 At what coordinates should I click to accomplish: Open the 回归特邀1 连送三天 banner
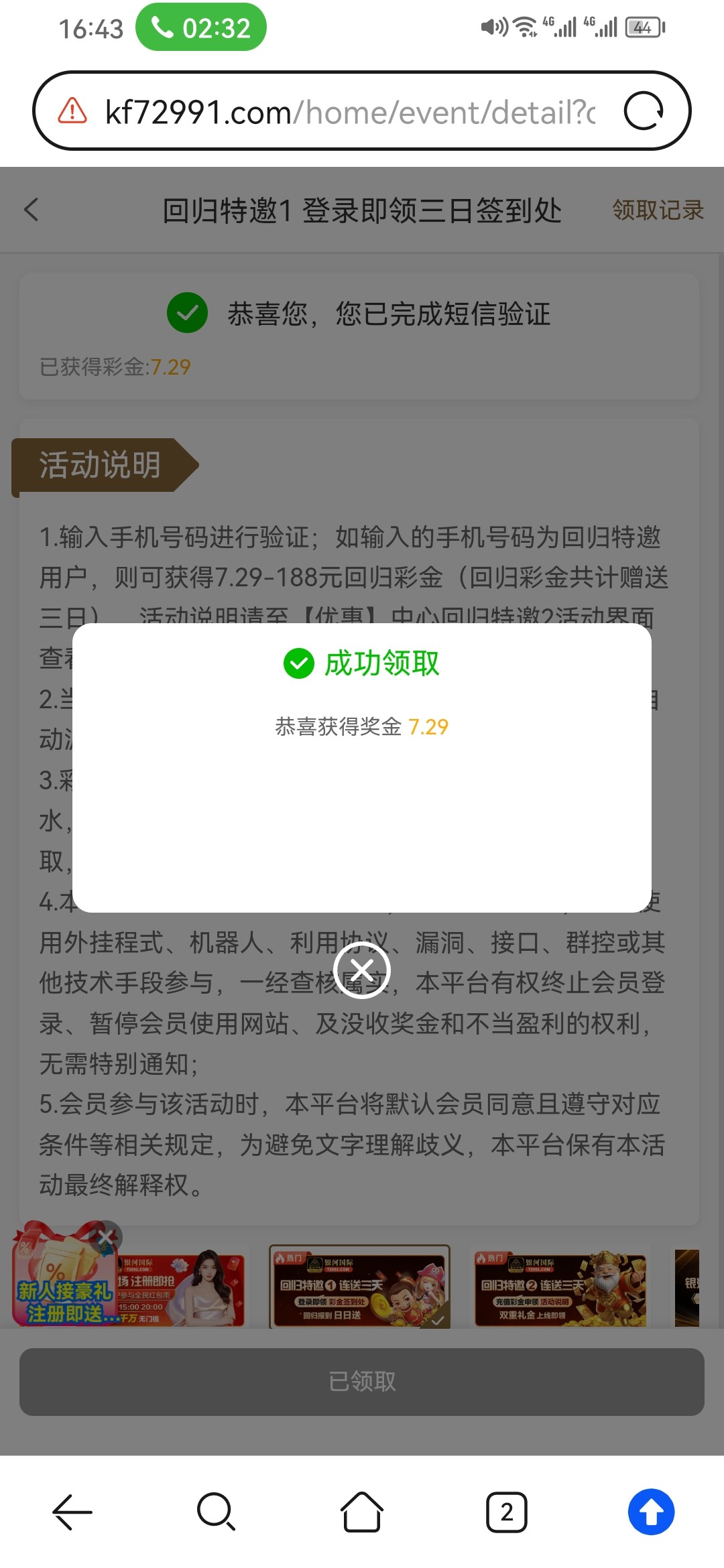(x=359, y=1287)
